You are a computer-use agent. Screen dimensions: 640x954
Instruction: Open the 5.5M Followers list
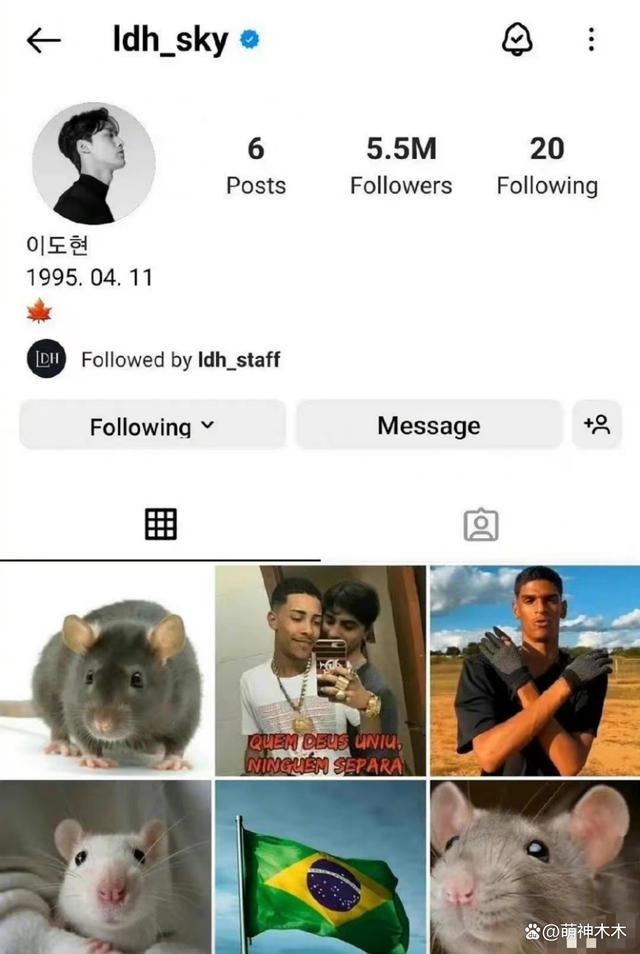pyautogui.click(x=400, y=166)
